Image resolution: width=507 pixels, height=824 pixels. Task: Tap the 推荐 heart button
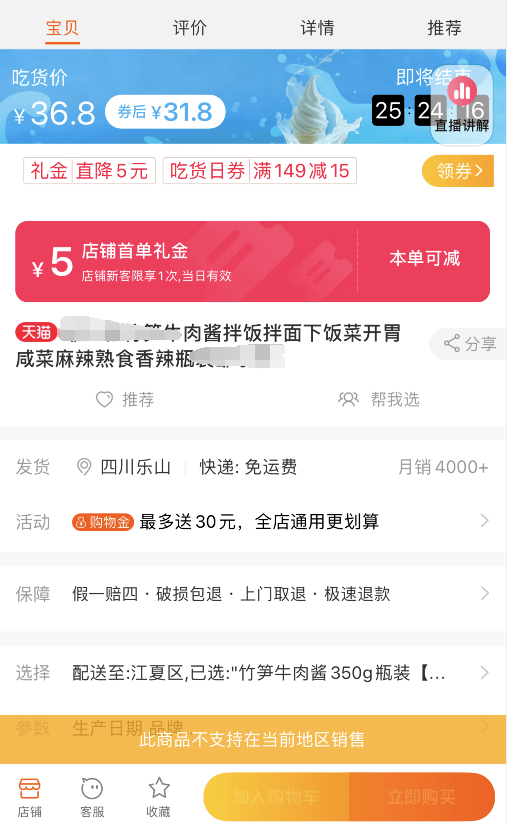click(125, 399)
